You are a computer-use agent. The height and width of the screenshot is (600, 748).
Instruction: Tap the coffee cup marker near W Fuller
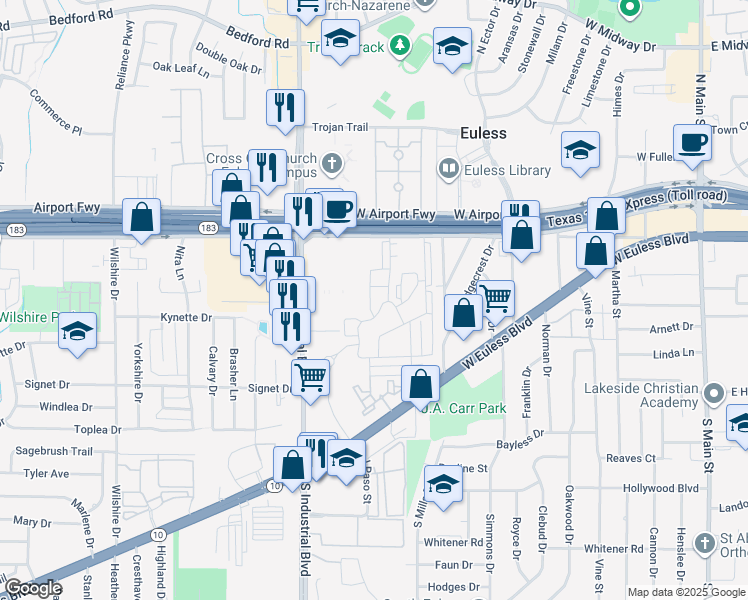point(692,144)
